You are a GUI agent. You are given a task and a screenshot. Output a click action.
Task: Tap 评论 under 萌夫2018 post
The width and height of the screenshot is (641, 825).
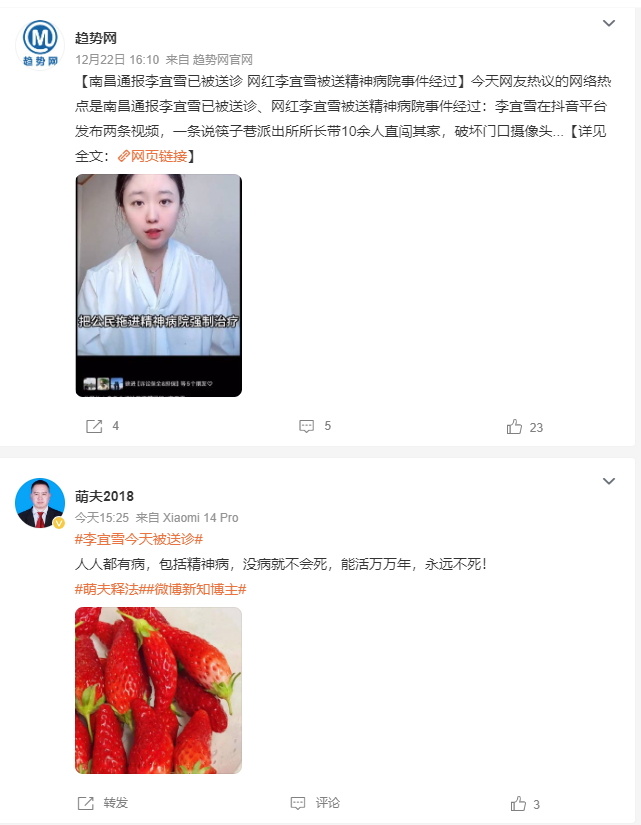coord(317,803)
